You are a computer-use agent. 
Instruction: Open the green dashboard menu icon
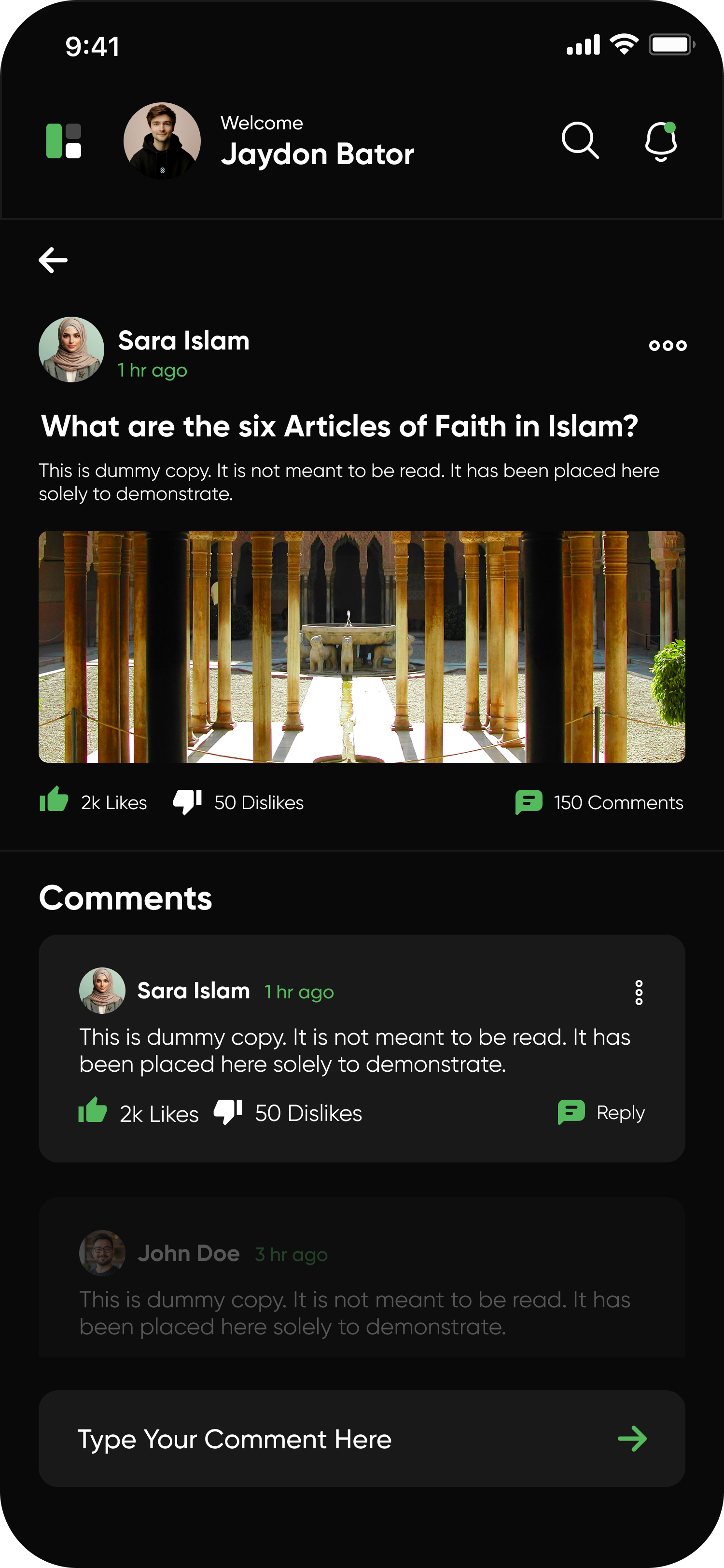(x=64, y=141)
